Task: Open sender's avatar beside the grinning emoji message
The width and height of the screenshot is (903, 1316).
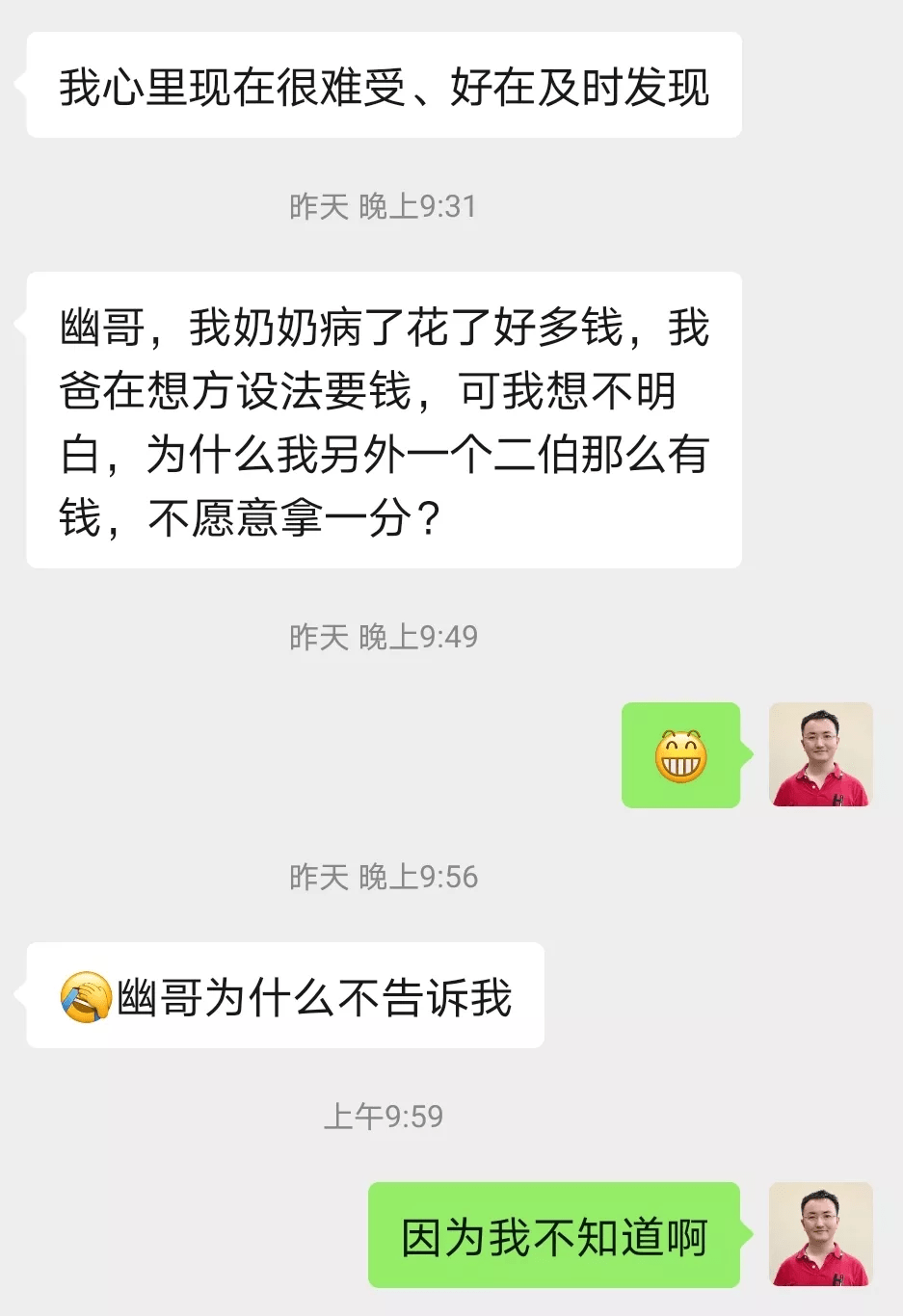Action: [820, 754]
